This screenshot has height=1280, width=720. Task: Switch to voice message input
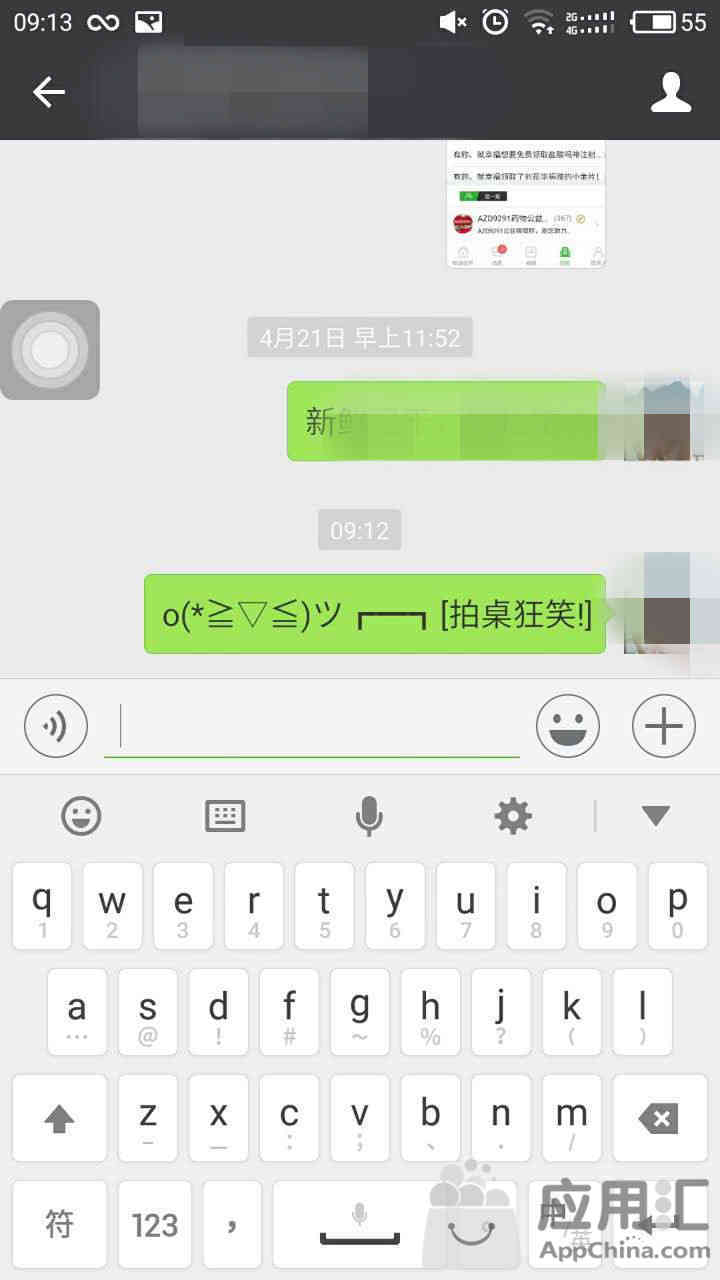tap(56, 726)
